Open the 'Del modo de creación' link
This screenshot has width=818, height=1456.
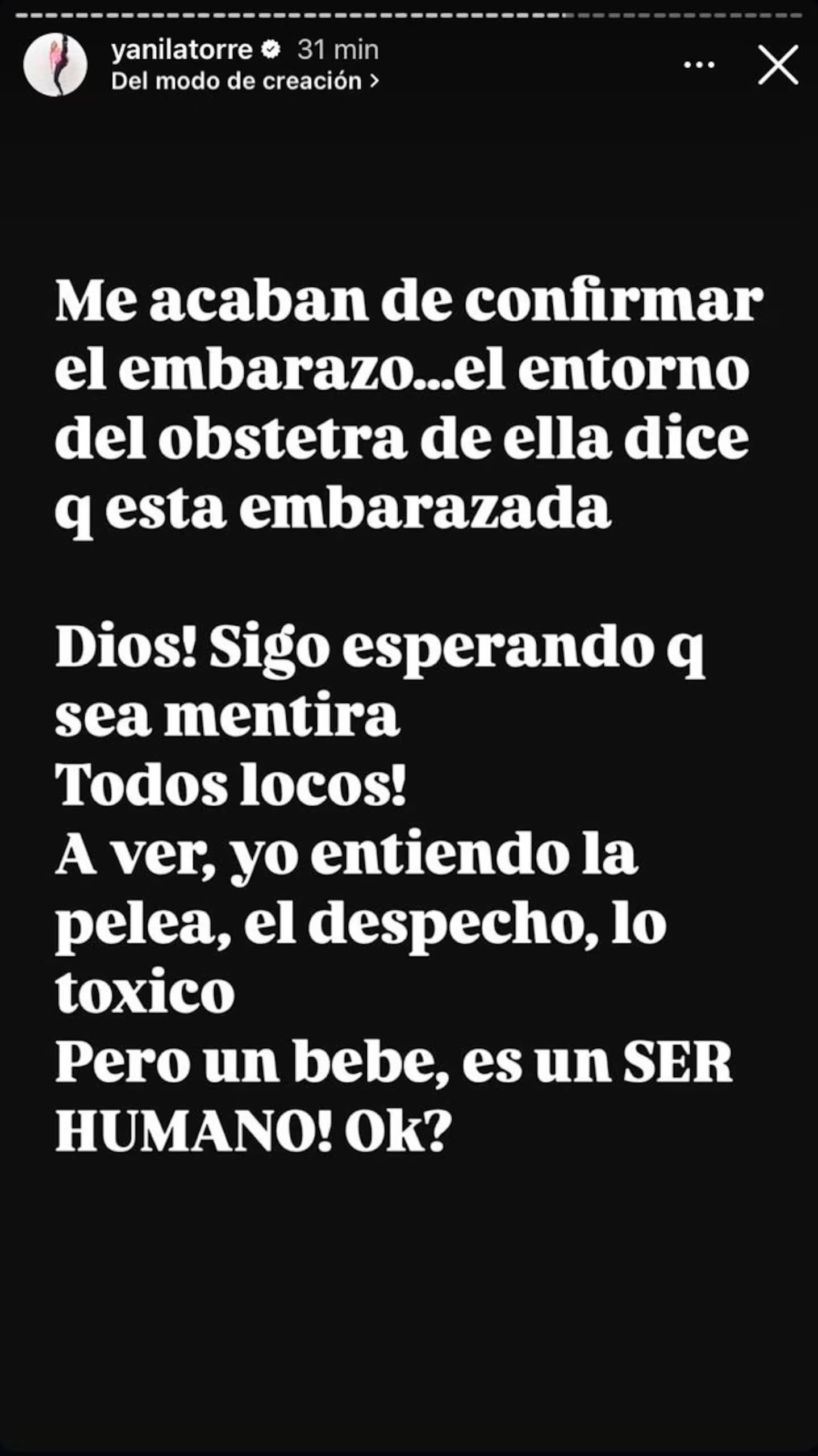(245, 82)
